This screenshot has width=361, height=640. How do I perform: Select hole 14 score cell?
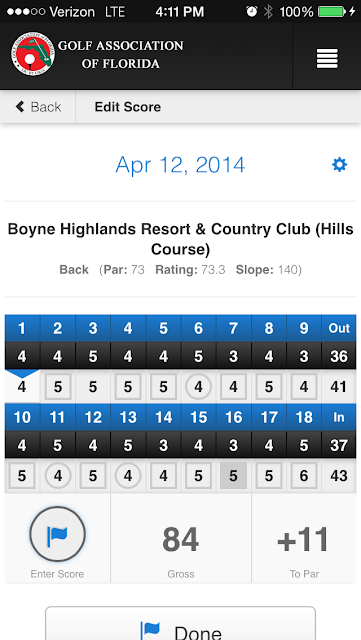click(x=163, y=476)
